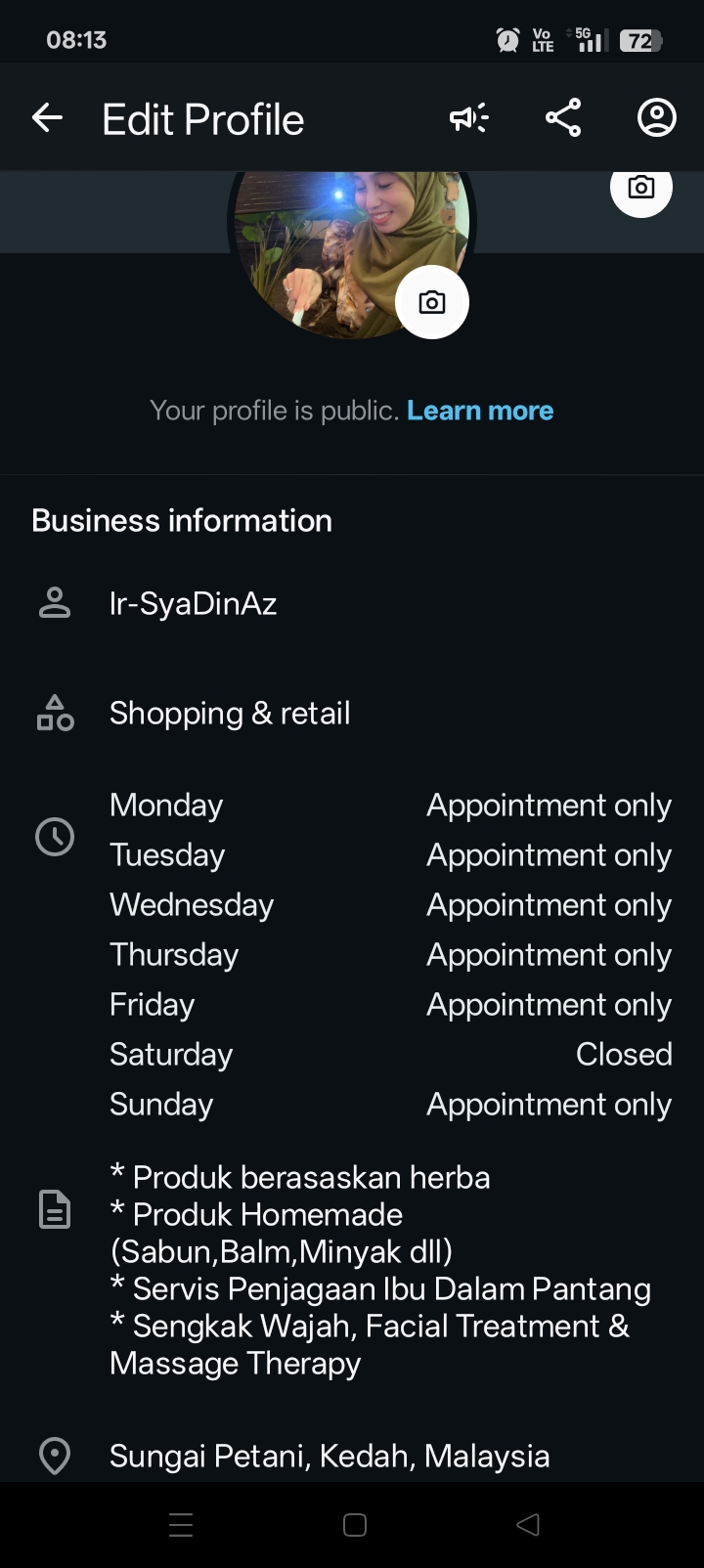The image size is (704, 1568).
Task: Edit the business hours schedule
Action: (x=390, y=954)
